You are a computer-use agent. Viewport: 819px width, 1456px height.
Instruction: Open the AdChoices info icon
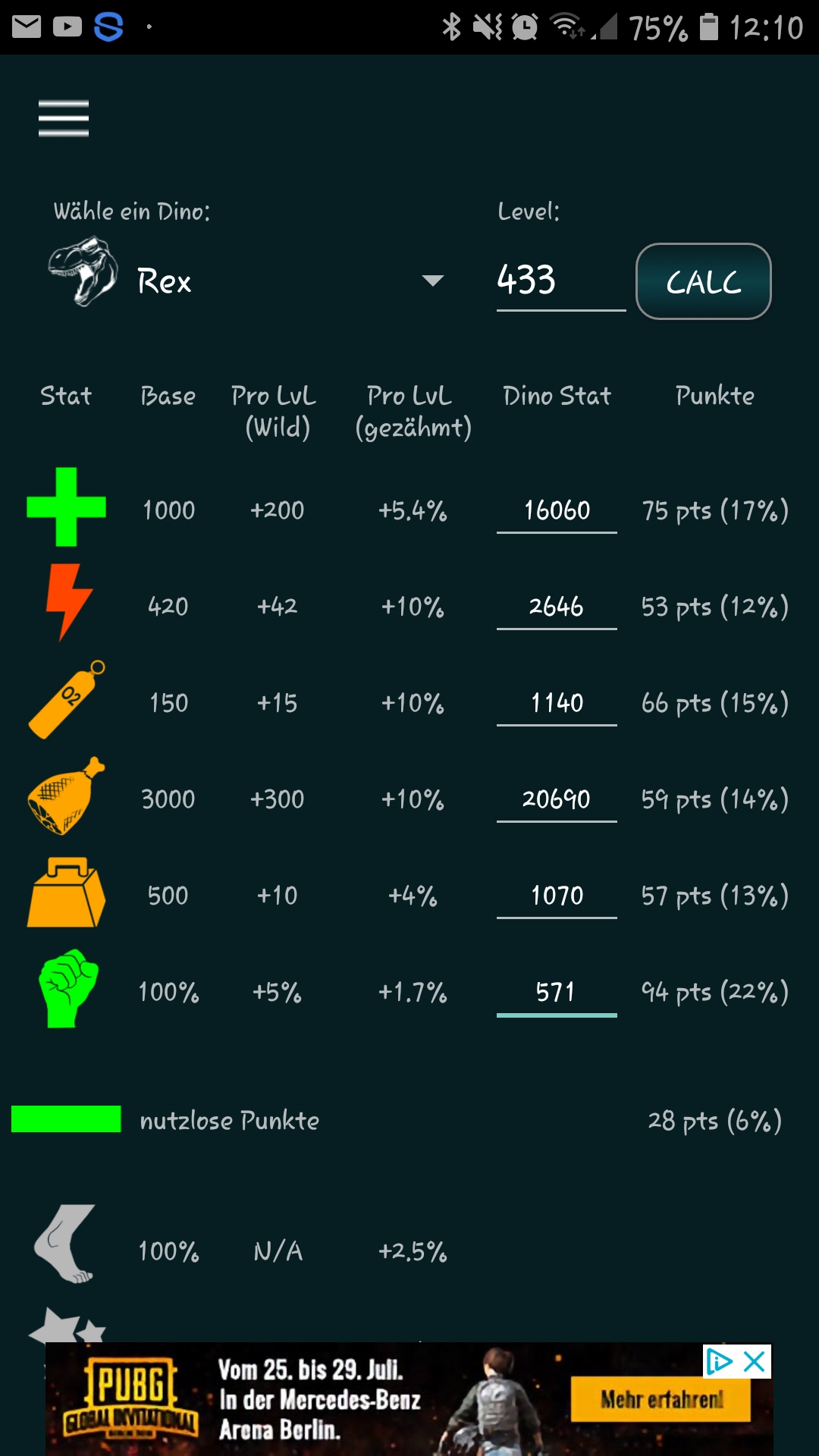tap(719, 1362)
